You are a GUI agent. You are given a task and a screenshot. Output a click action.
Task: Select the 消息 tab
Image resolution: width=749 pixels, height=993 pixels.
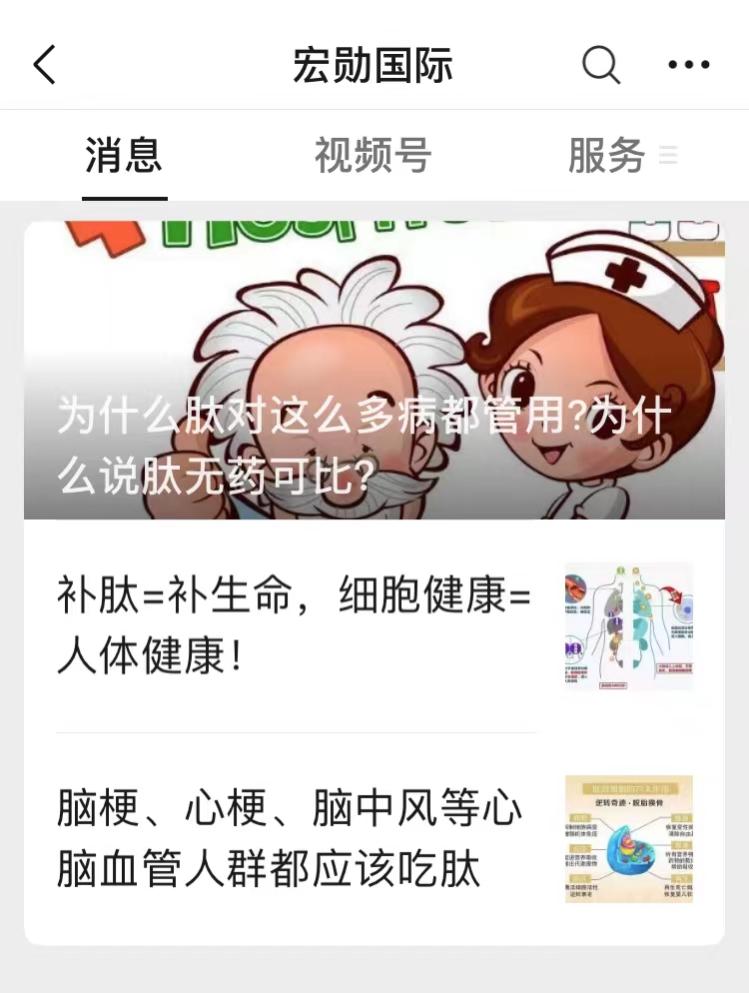pos(124,156)
